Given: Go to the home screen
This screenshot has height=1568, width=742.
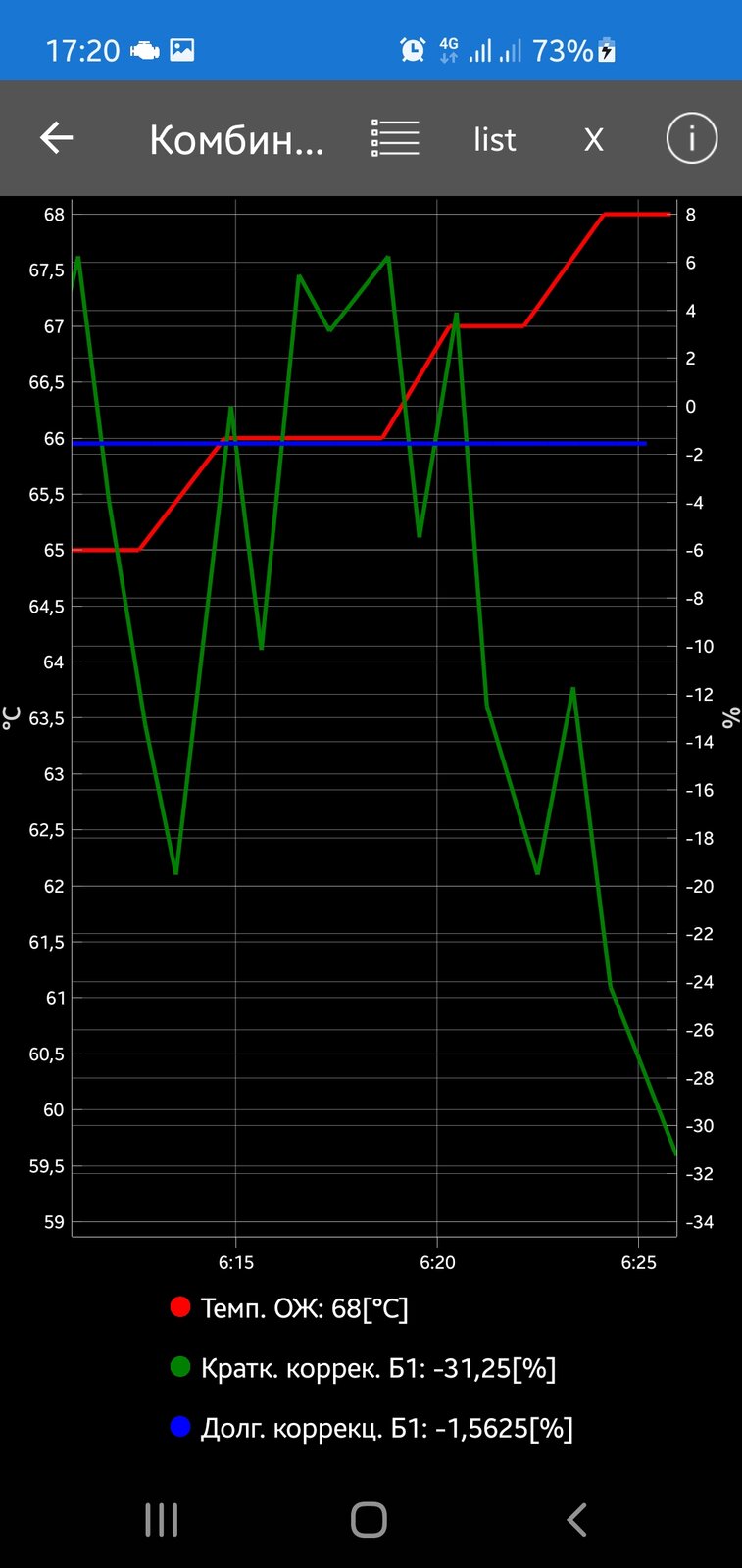Looking at the screenshot, I should (x=370, y=1520).
